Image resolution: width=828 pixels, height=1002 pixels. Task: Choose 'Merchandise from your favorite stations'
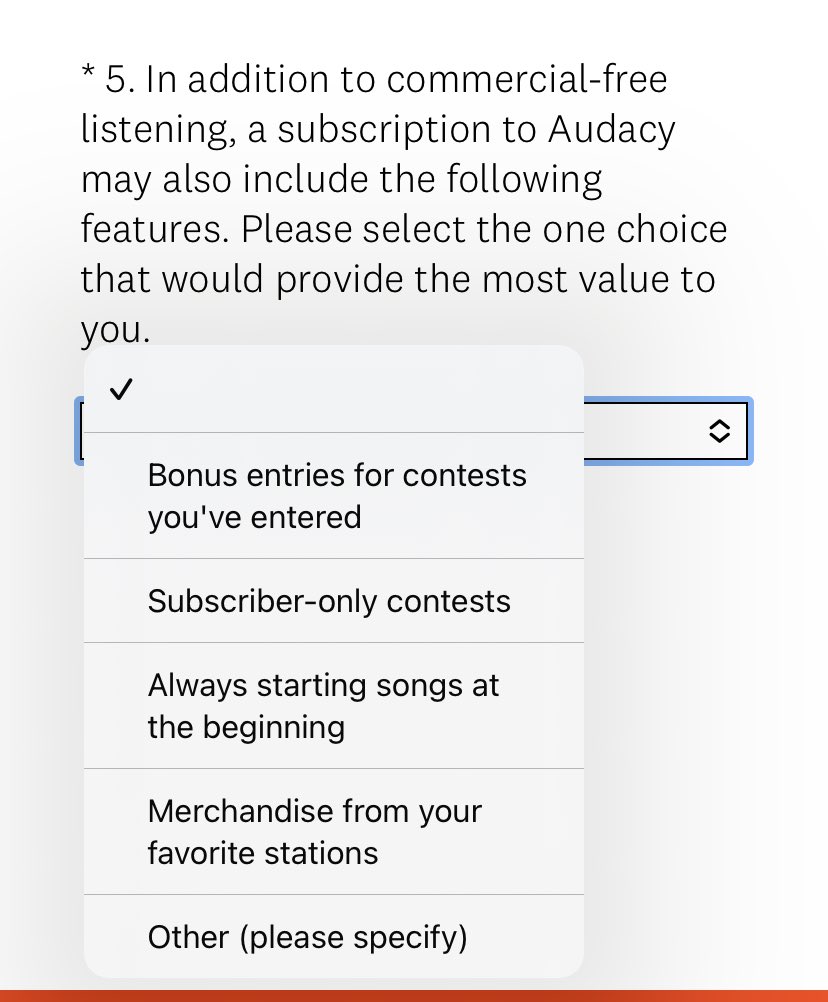pos(315,831)
